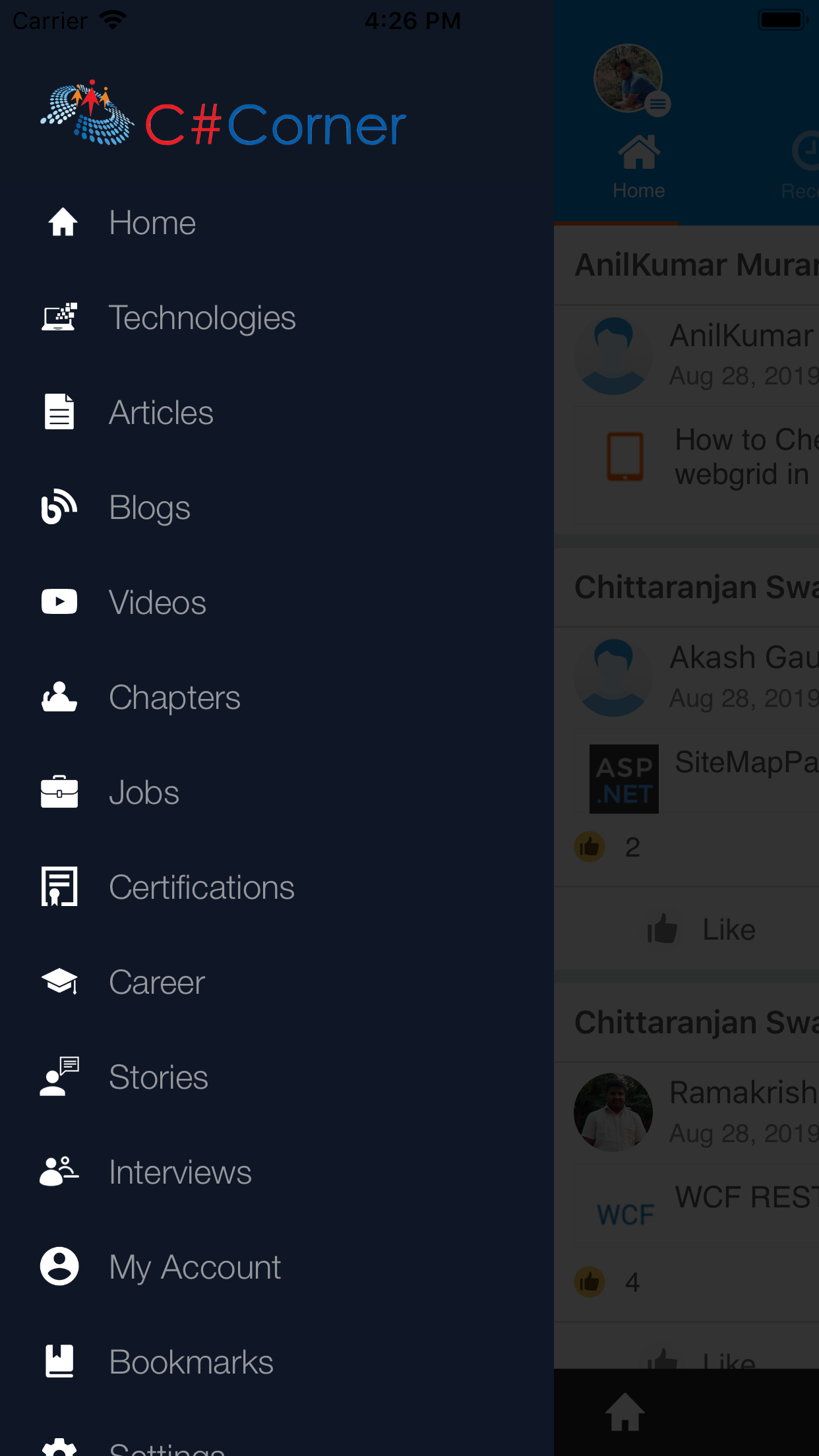
Task: Open Certifications
Action: [201, 888]
